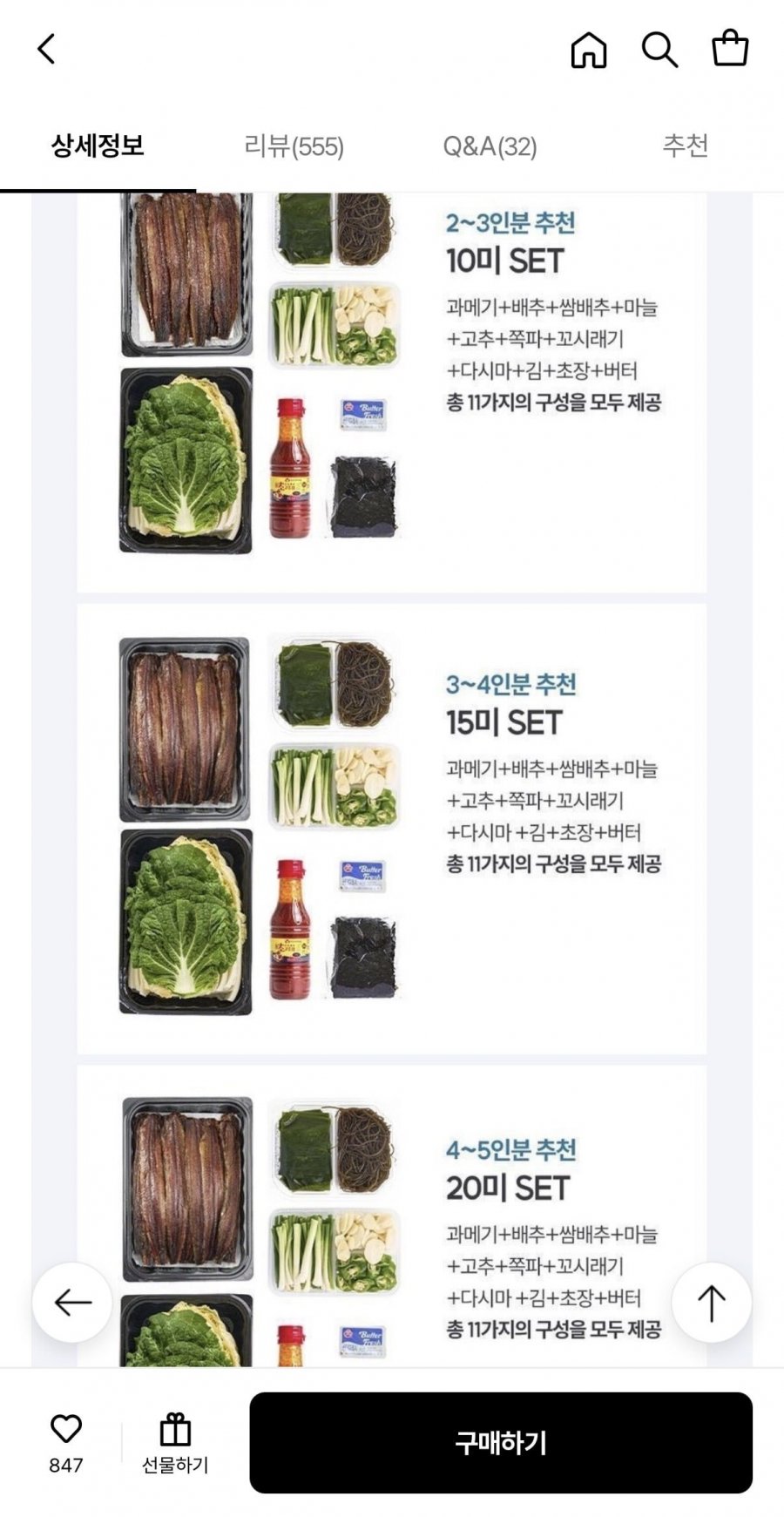This screenshot has height=1517, width=784.
Task: Switch to the 리뷰(555) tab
Action: pyautogui.click(x=294, y=146)
